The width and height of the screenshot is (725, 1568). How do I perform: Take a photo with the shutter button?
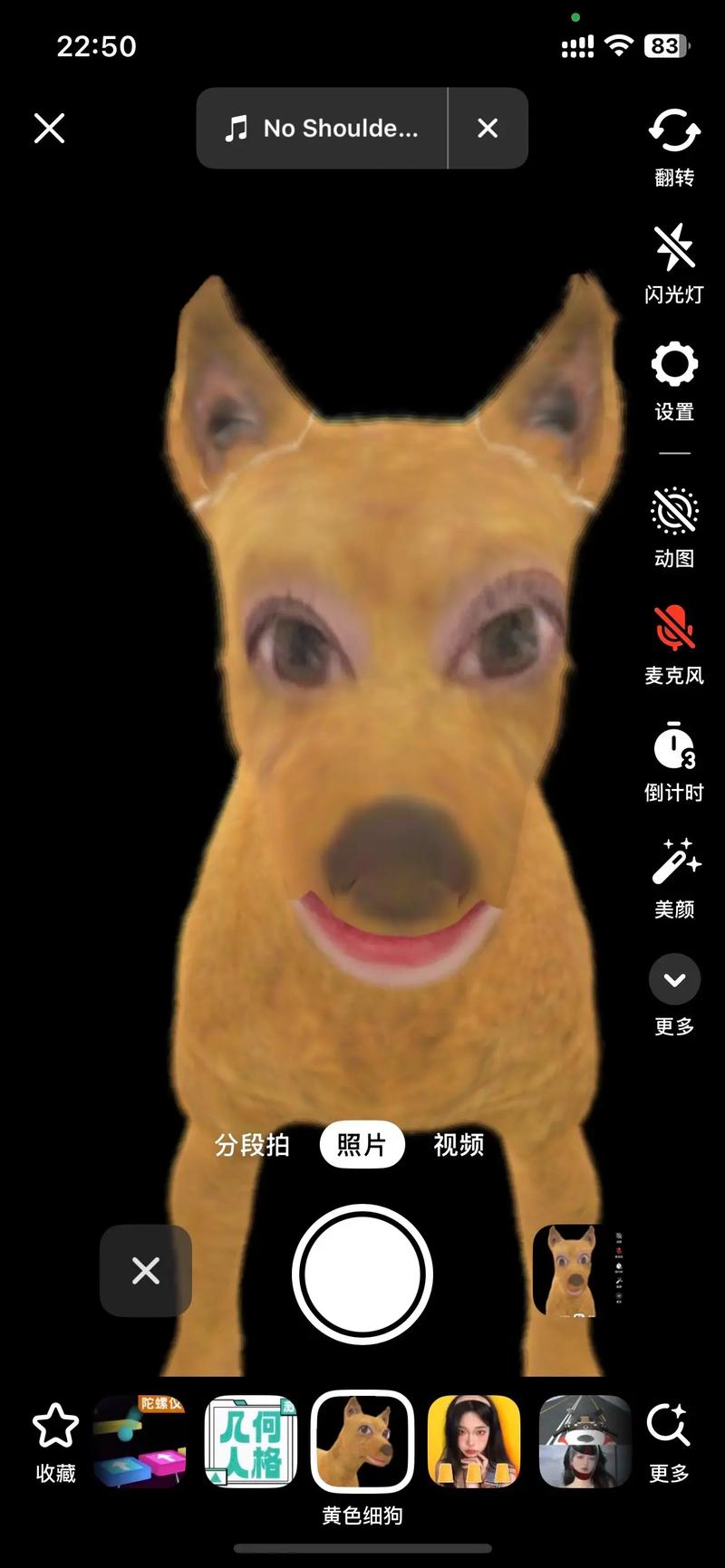pyautogui.click(x=362, y=1273)
